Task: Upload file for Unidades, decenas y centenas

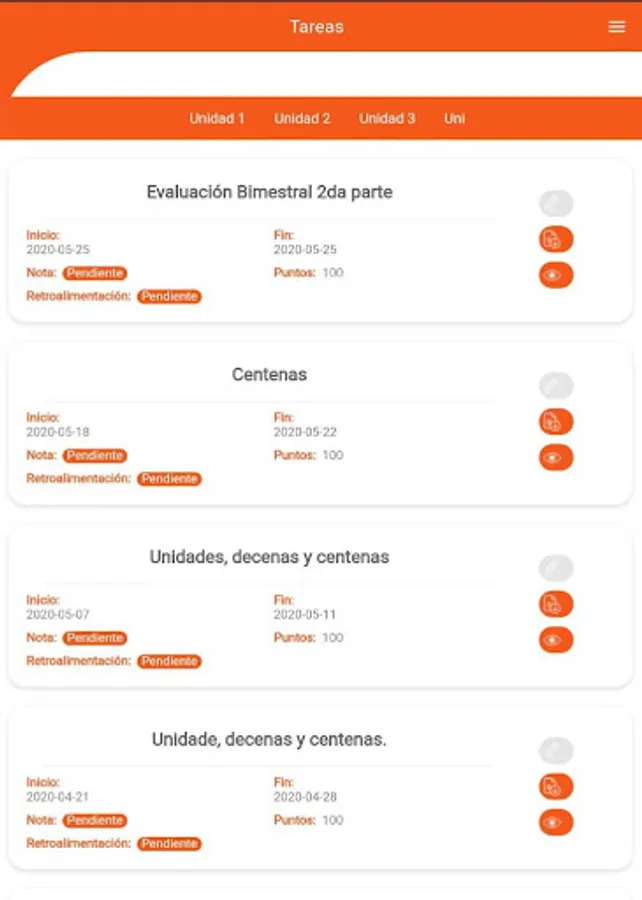Action: coord(556,604)
